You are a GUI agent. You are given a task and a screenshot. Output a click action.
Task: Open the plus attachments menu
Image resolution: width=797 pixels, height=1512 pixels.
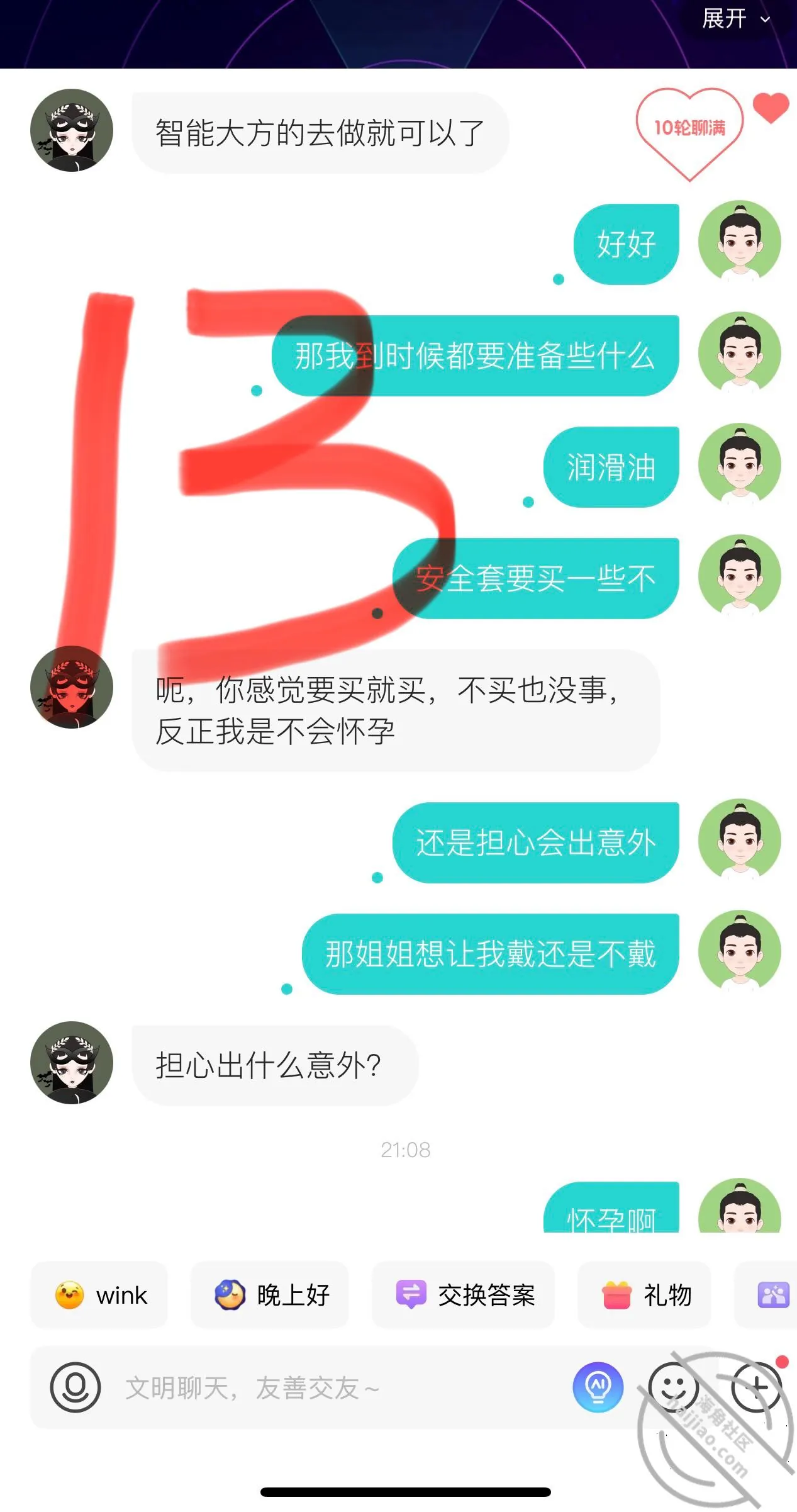tap(756, 1387)
